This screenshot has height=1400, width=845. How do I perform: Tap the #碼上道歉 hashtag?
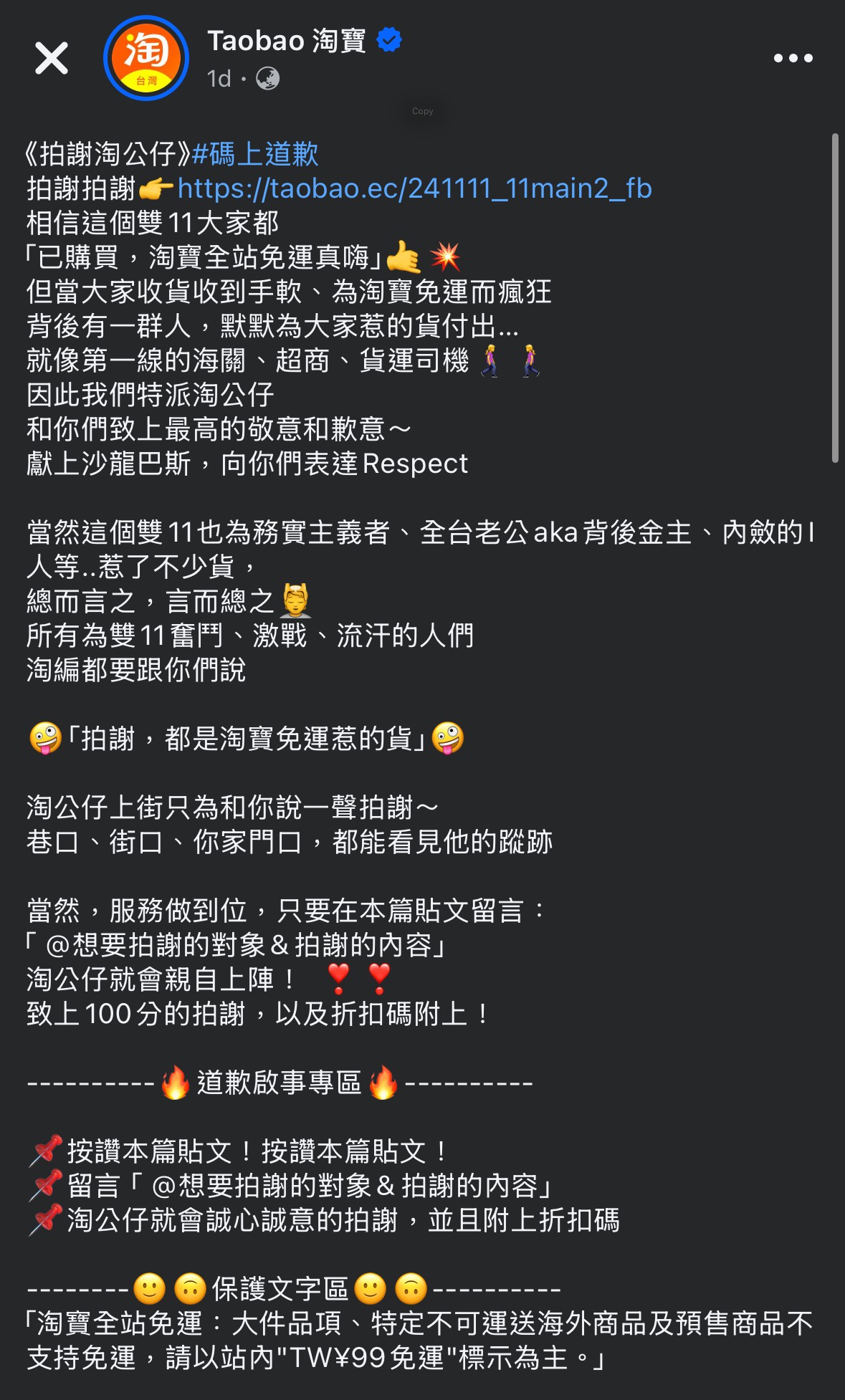point(255,154)
